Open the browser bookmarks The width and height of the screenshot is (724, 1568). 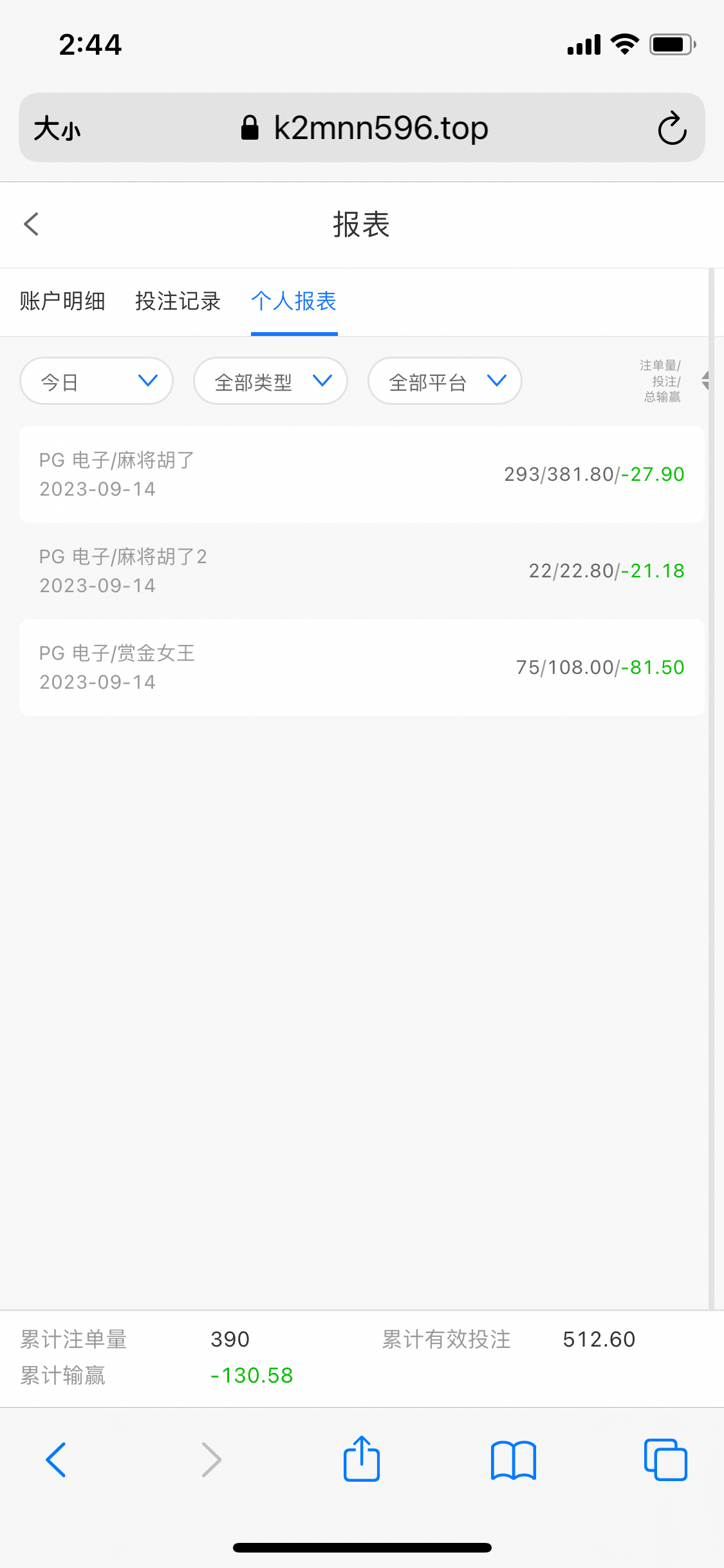(x=513, y=1459)
